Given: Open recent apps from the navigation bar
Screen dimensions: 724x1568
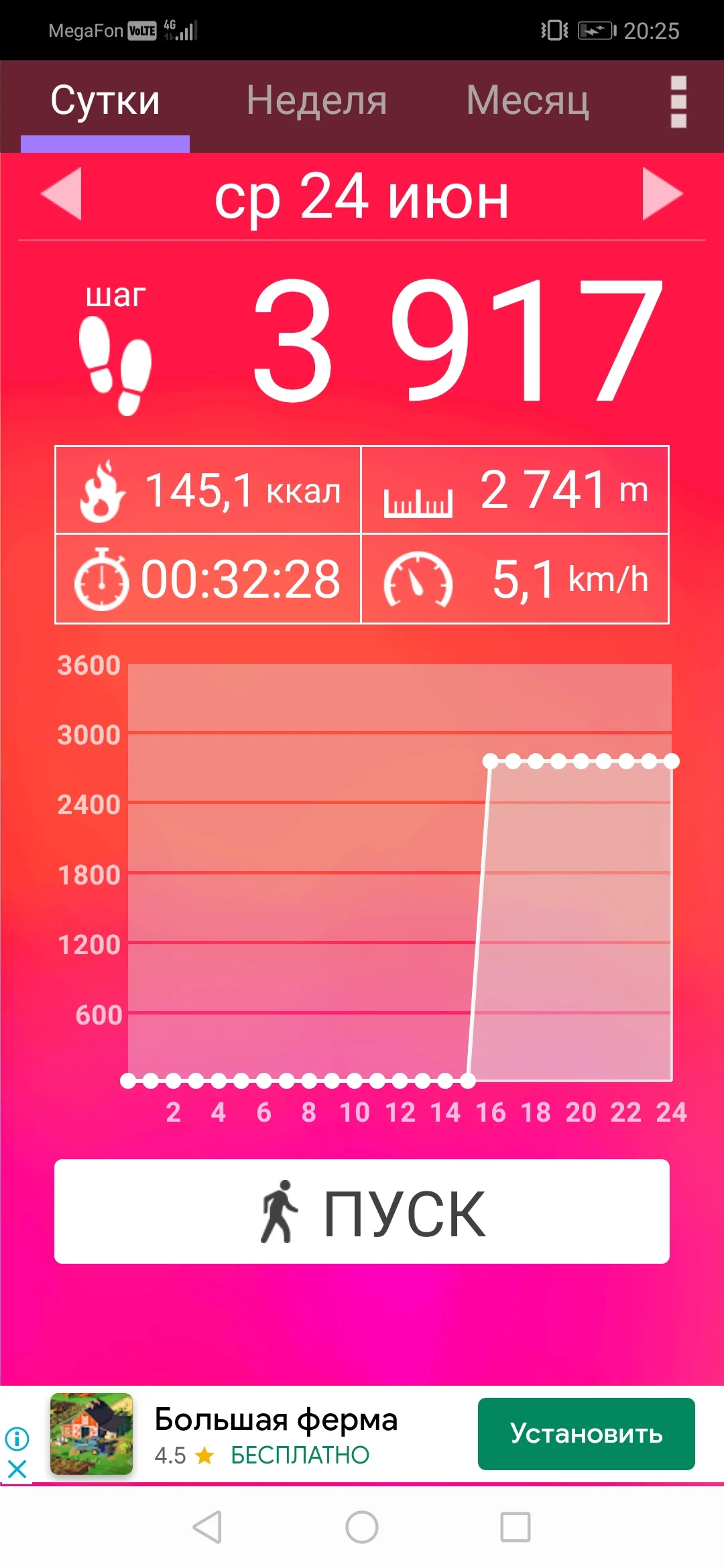Looking at the screenshot, I should tap(515, 1527).
